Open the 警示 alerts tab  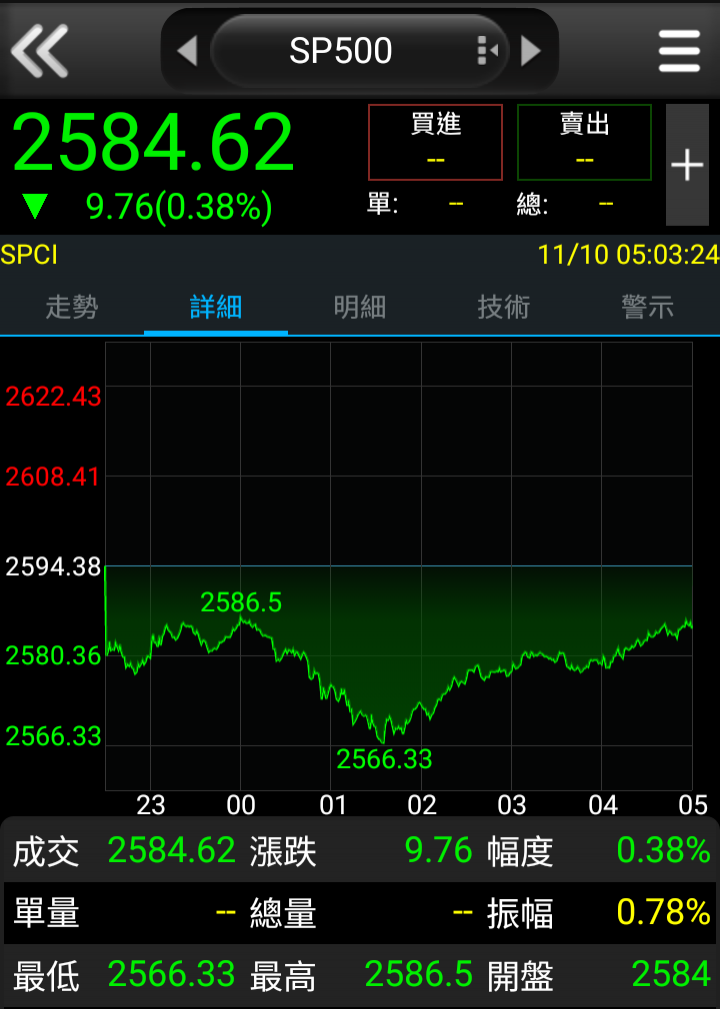coord(648,307)
